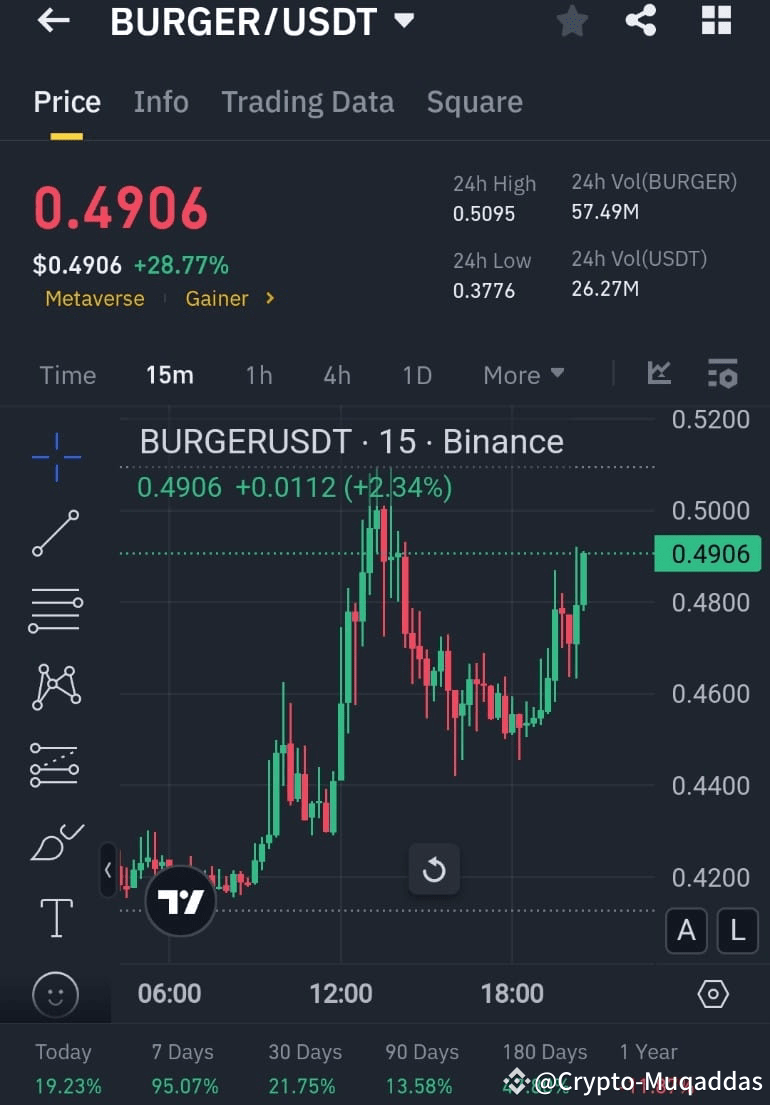Open the emoji sticker tool

55,994
